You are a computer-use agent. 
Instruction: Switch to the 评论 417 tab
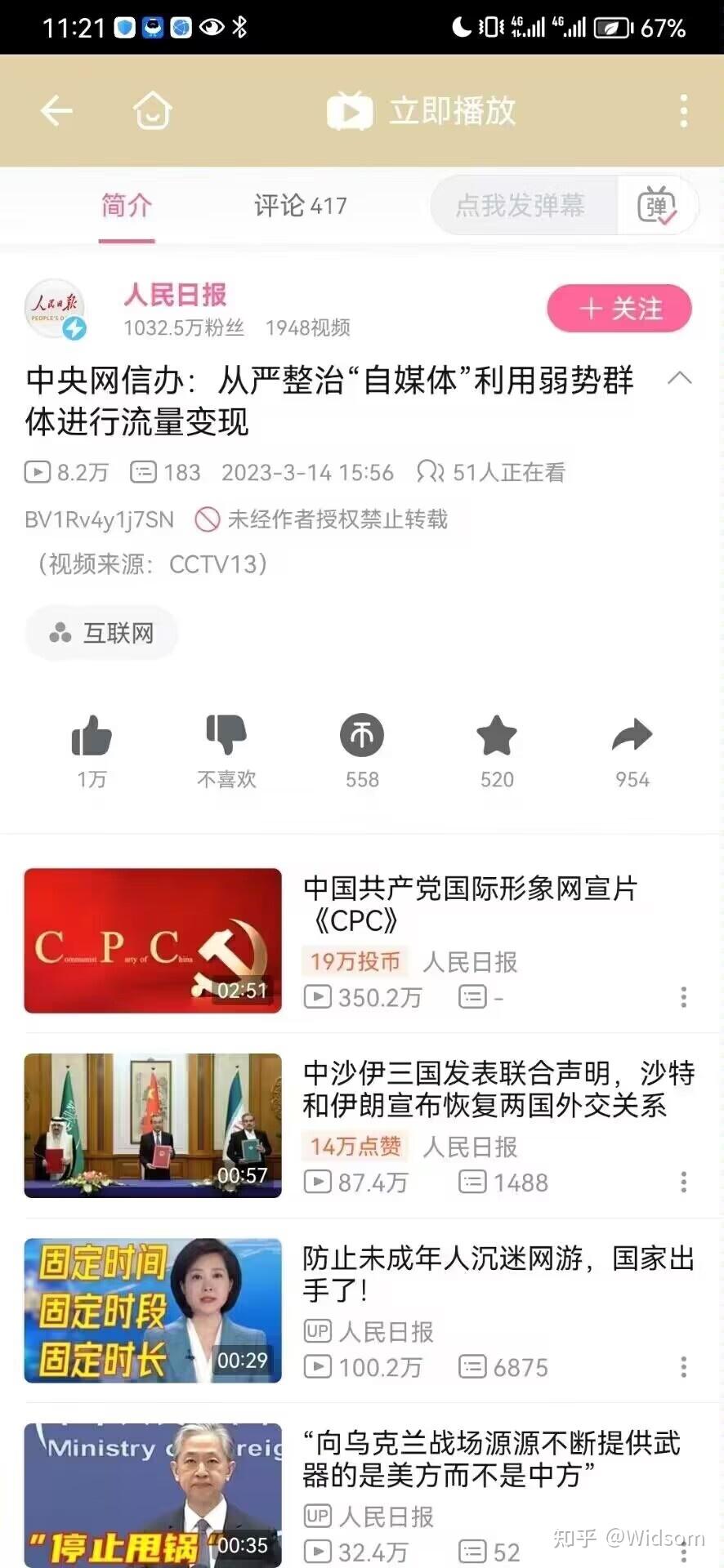[300, 206]
